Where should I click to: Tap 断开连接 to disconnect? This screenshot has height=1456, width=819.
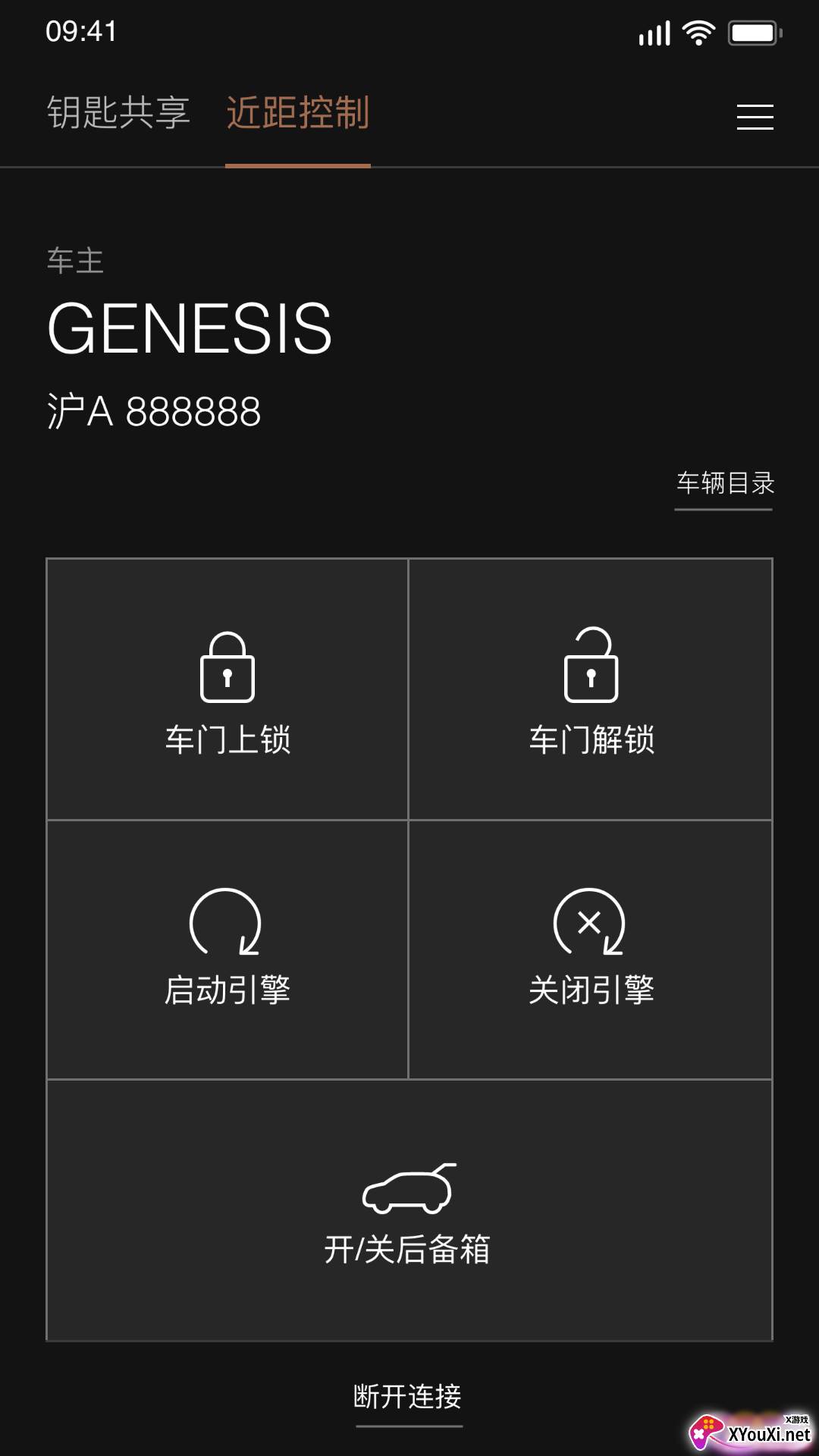point(408,1397)
